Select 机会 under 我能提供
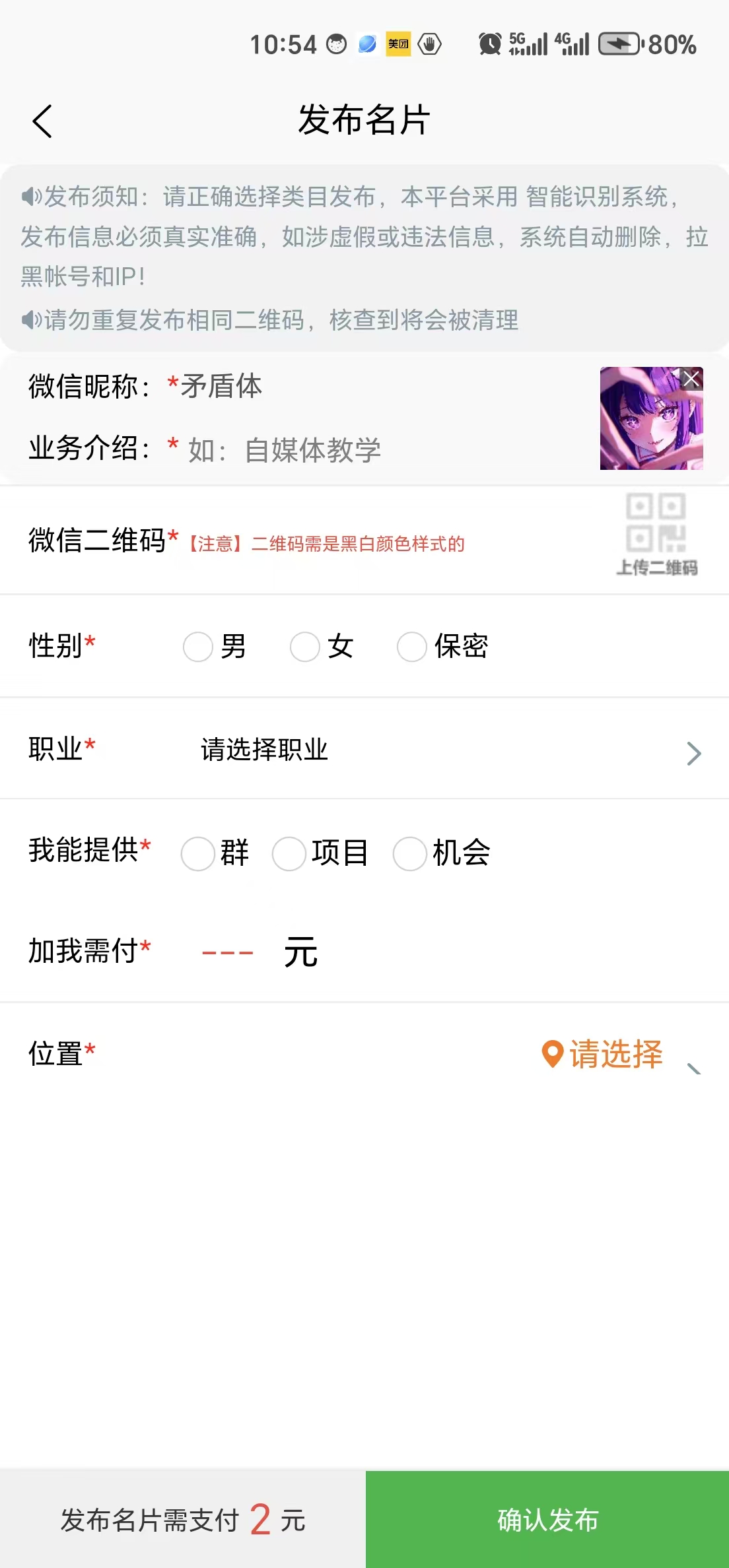The height and width of the screenshot is (1568, 729). point(409,853)
